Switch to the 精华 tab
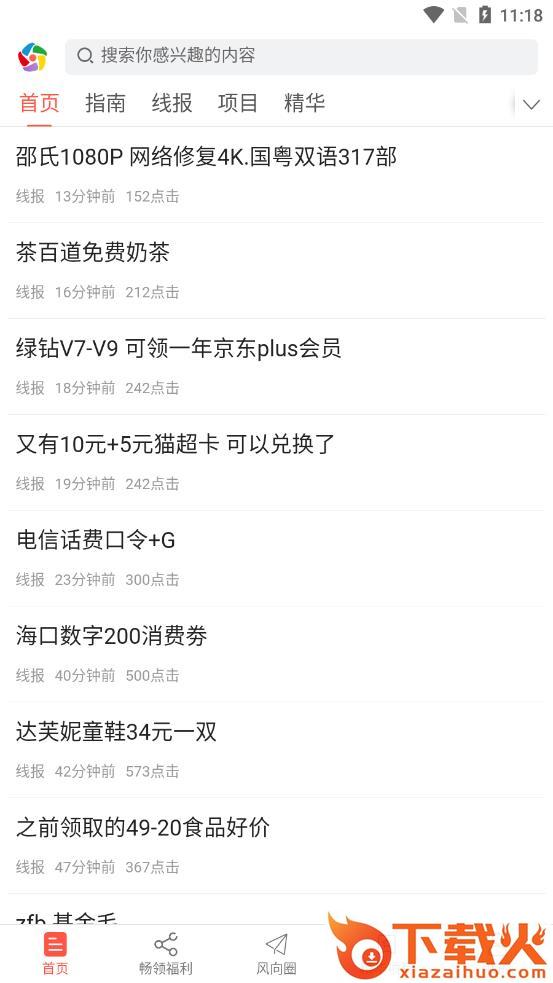 [x=304, y=103]
